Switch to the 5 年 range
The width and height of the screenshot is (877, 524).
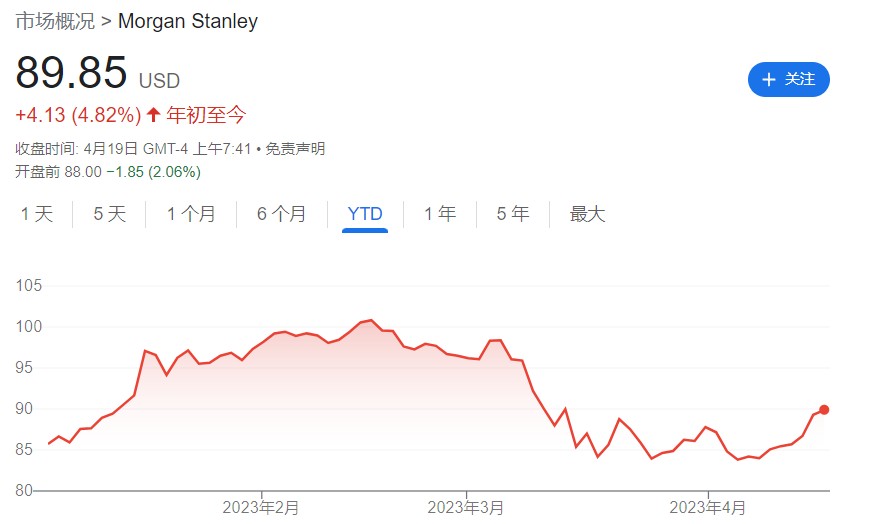[513, 214]
